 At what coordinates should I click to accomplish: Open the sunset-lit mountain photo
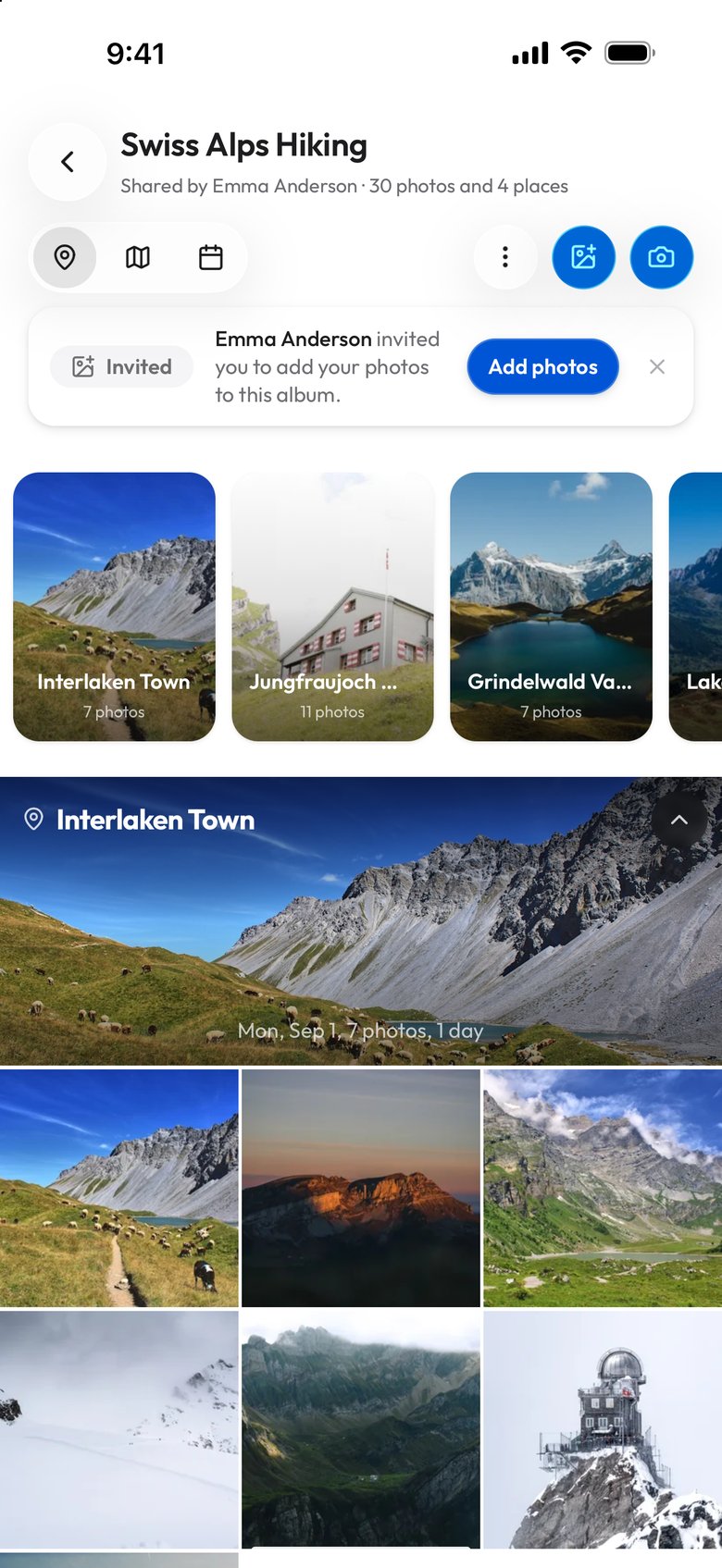pyautogui.click(x=361, y=1188)
